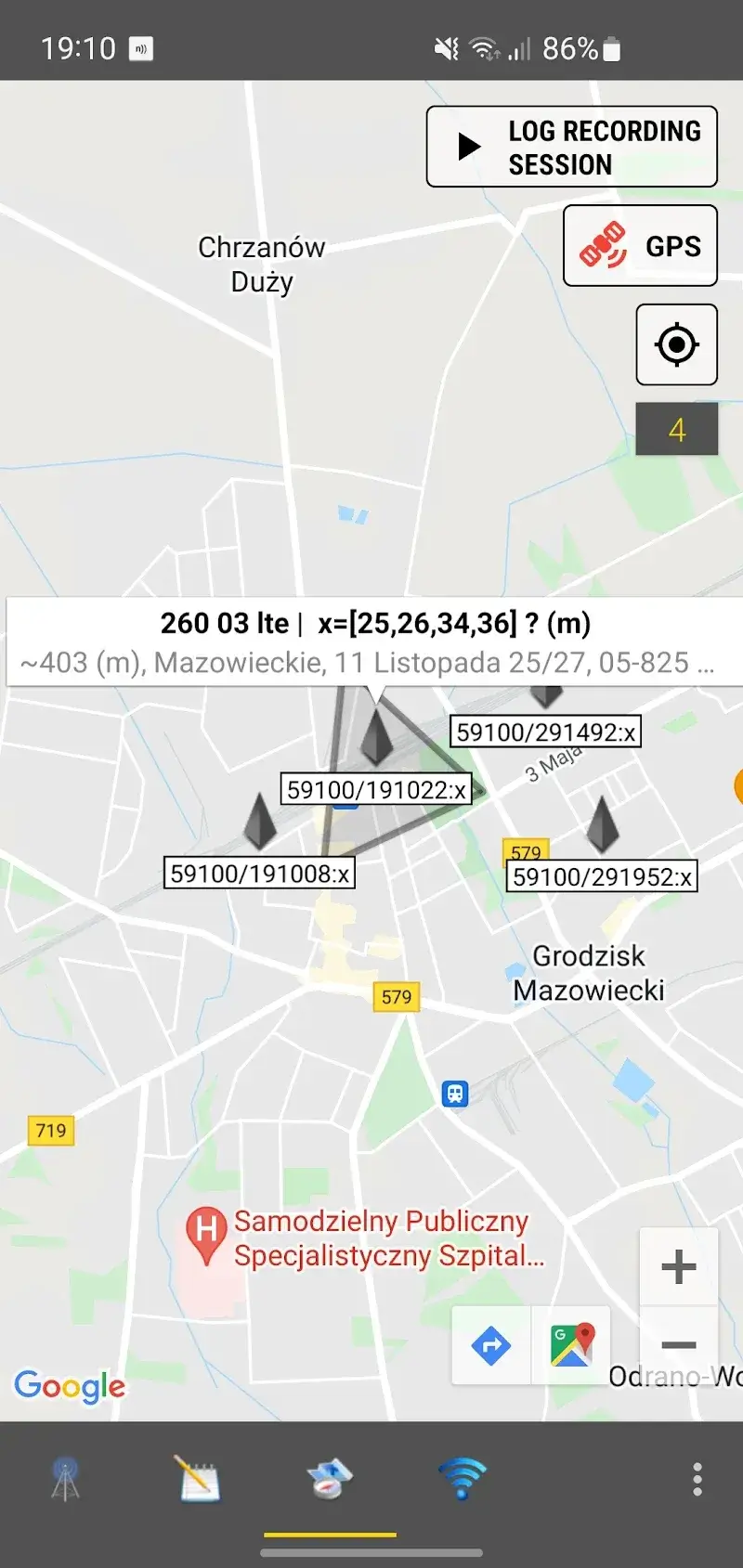This screenshot has width=743, height=1568.
Task: Zoom out of the map
Action: tap(678, 1344)
